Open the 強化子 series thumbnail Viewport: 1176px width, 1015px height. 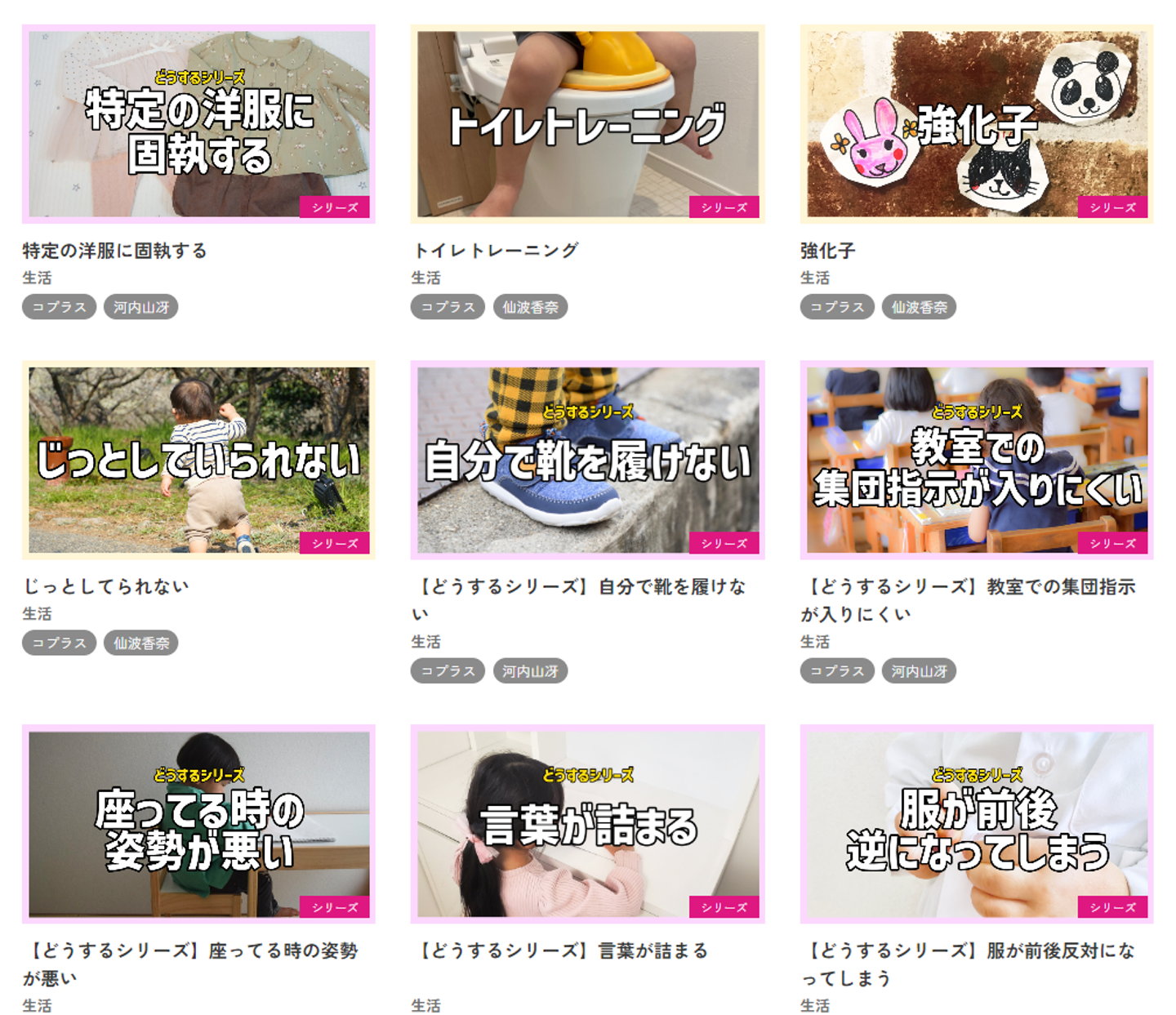pos(977,124)
